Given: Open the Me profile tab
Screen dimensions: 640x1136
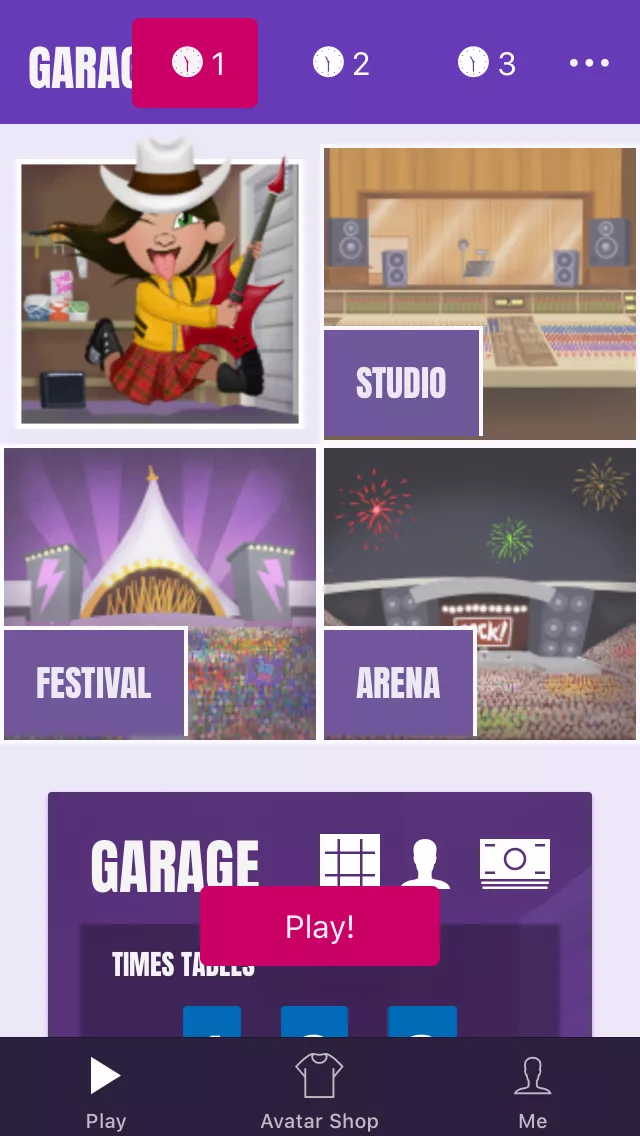Looking at the screenshot, I should click(x=533, y=1091).
